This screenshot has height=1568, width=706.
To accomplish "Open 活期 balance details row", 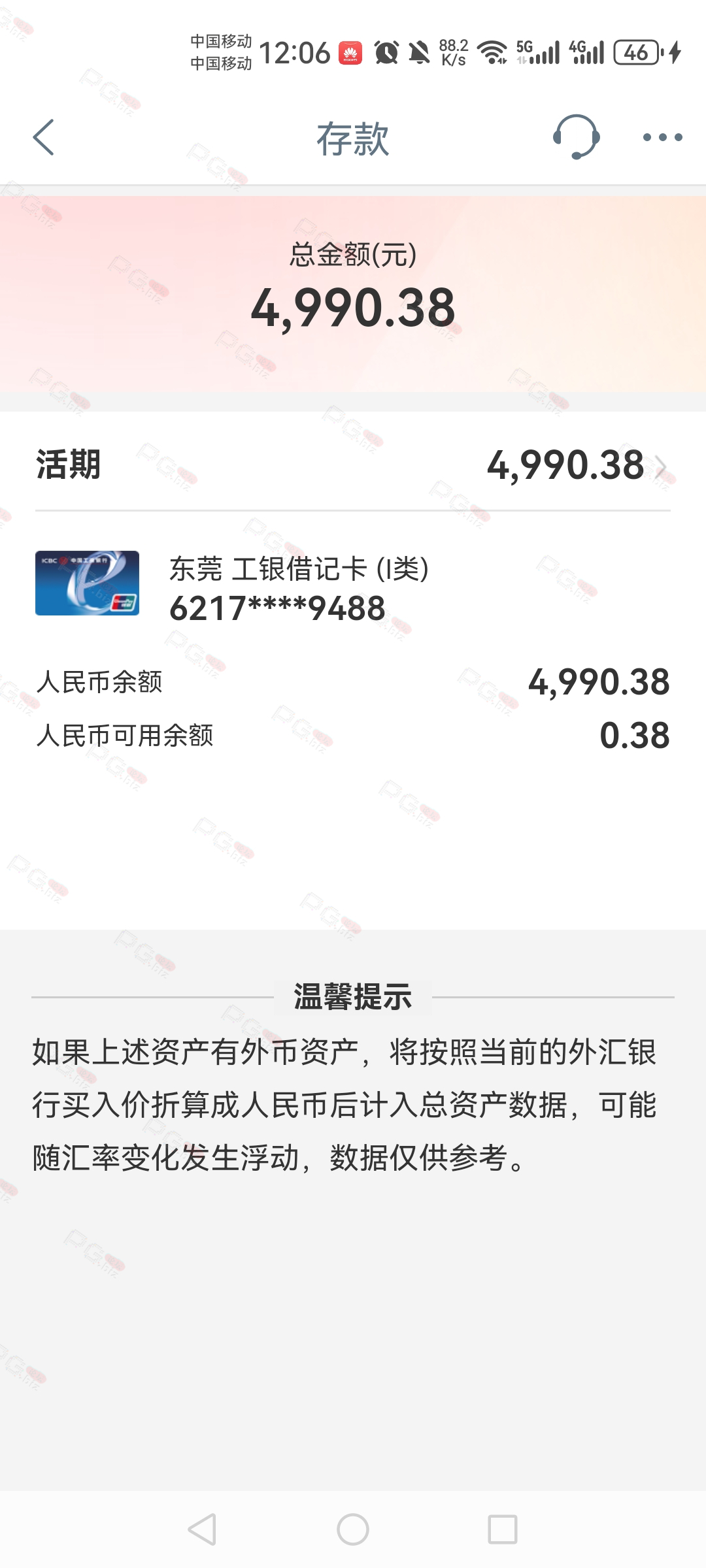I will pos(353,465).
